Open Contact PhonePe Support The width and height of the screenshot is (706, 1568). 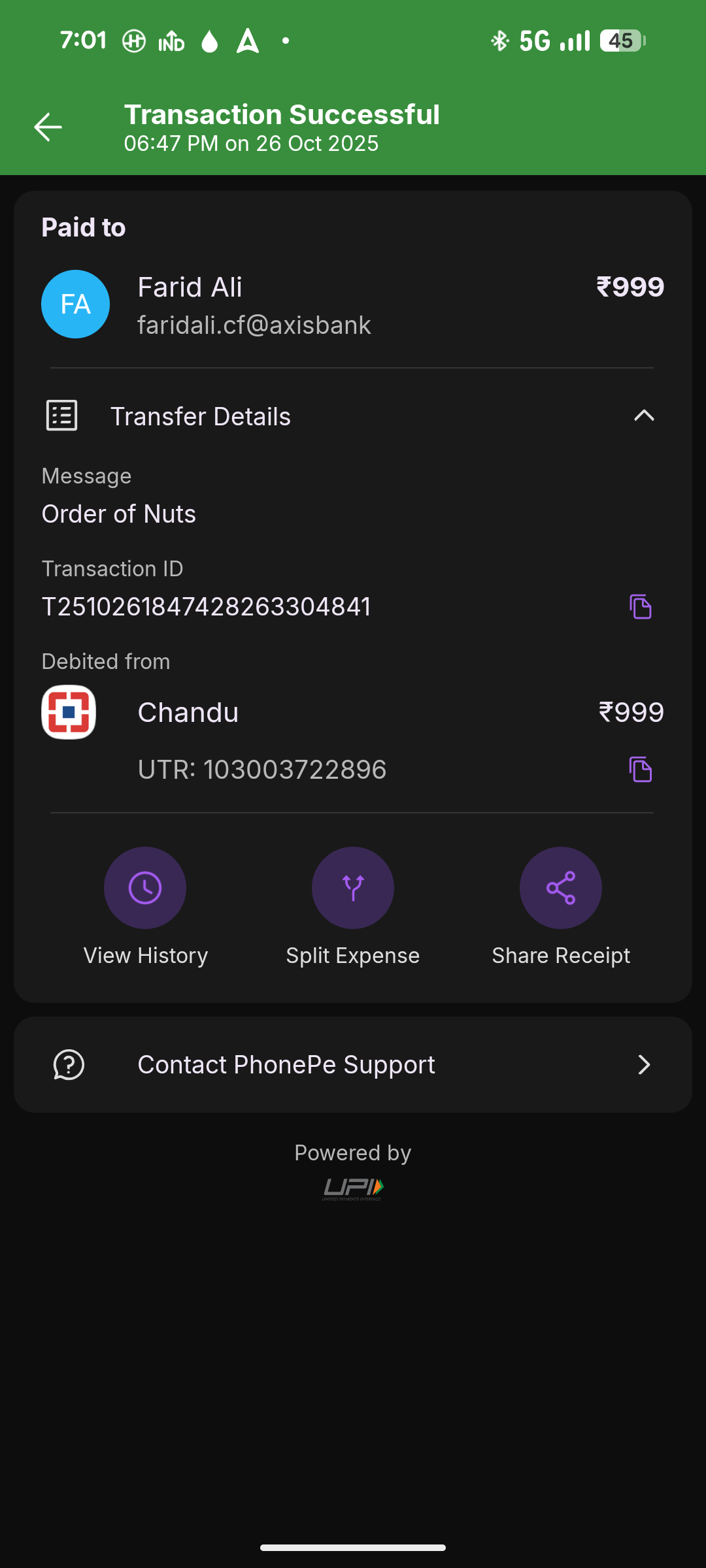(x=353, y=1065)
